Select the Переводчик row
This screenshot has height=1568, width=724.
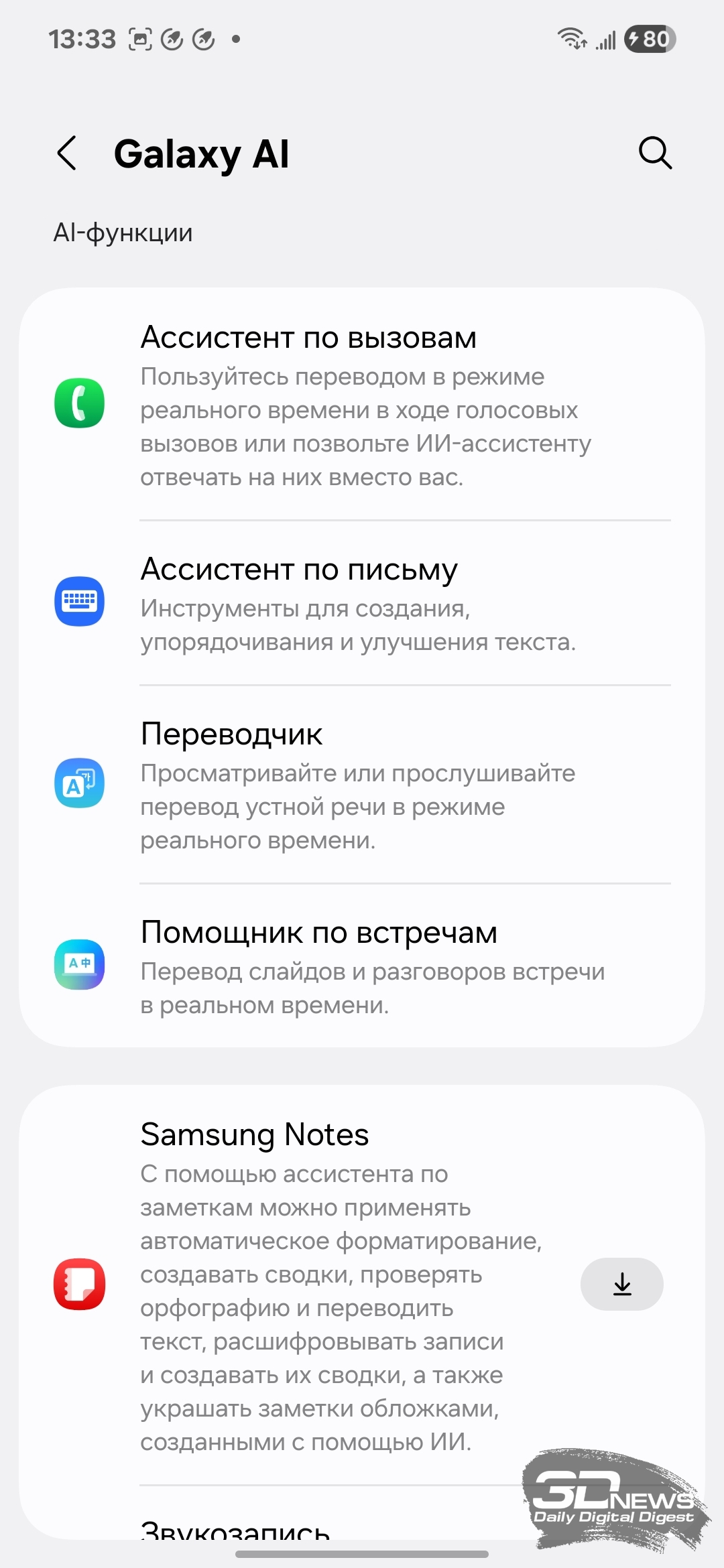(x=362, y=784)
